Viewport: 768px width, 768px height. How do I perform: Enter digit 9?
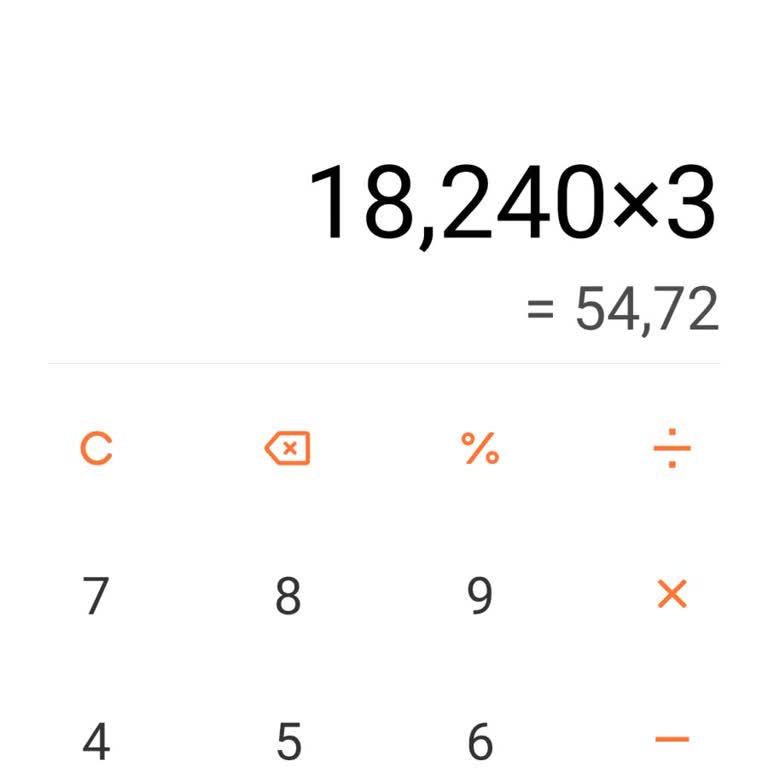point(480,596)
